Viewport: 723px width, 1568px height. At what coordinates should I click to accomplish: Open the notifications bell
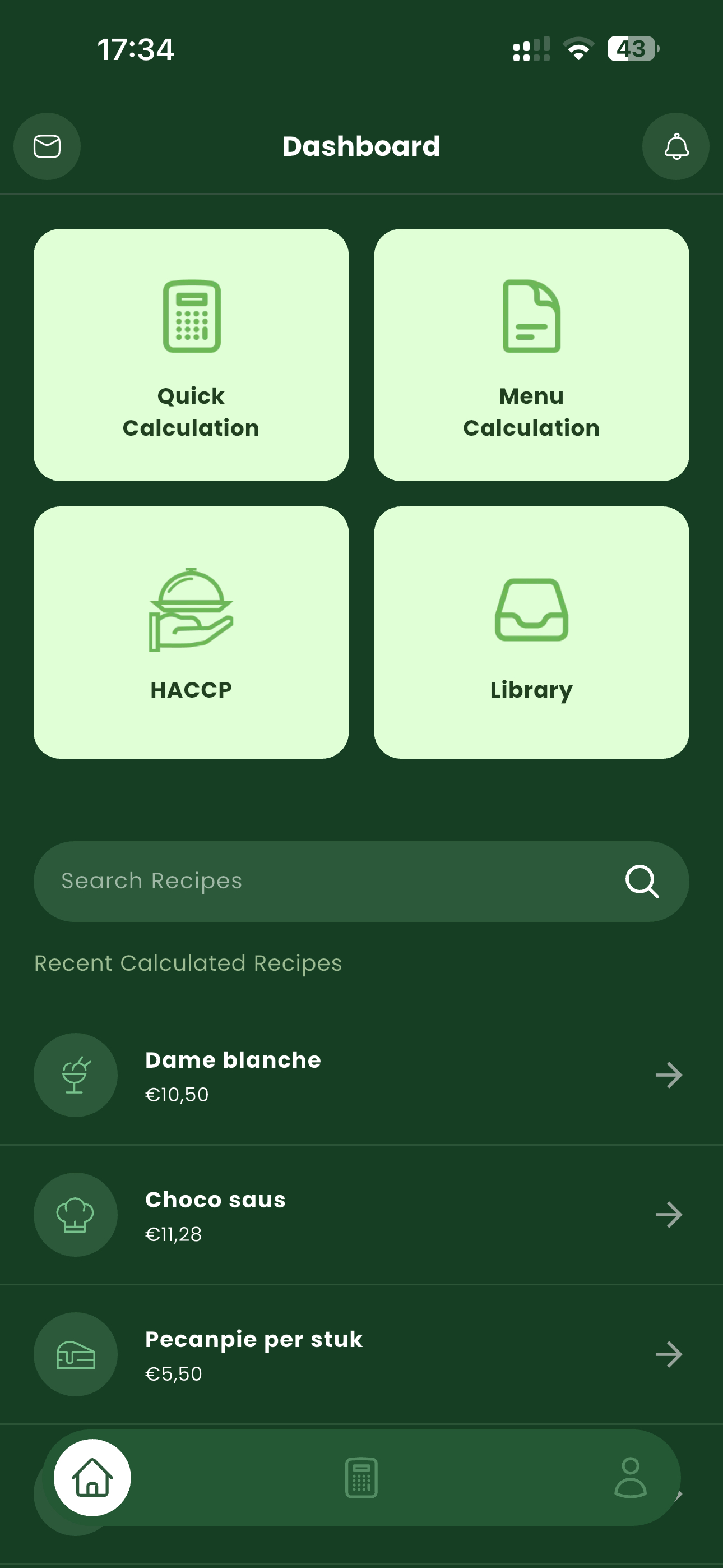point(675,146)
